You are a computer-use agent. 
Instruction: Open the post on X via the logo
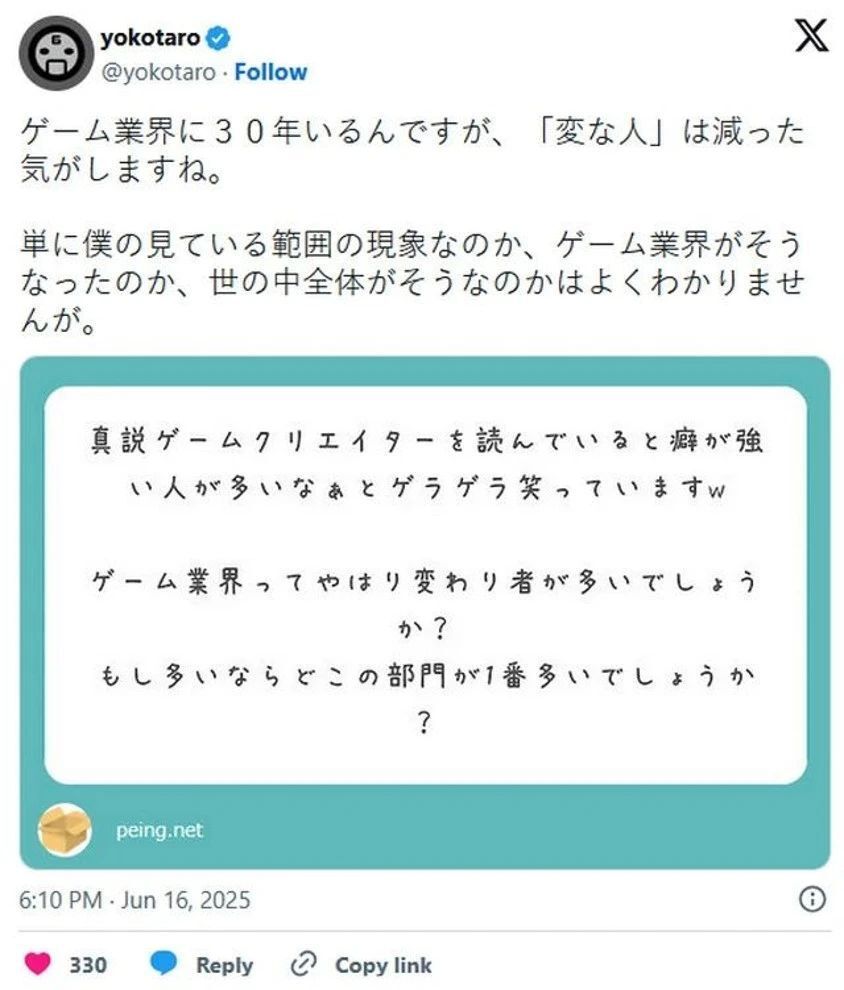[809, 36]
